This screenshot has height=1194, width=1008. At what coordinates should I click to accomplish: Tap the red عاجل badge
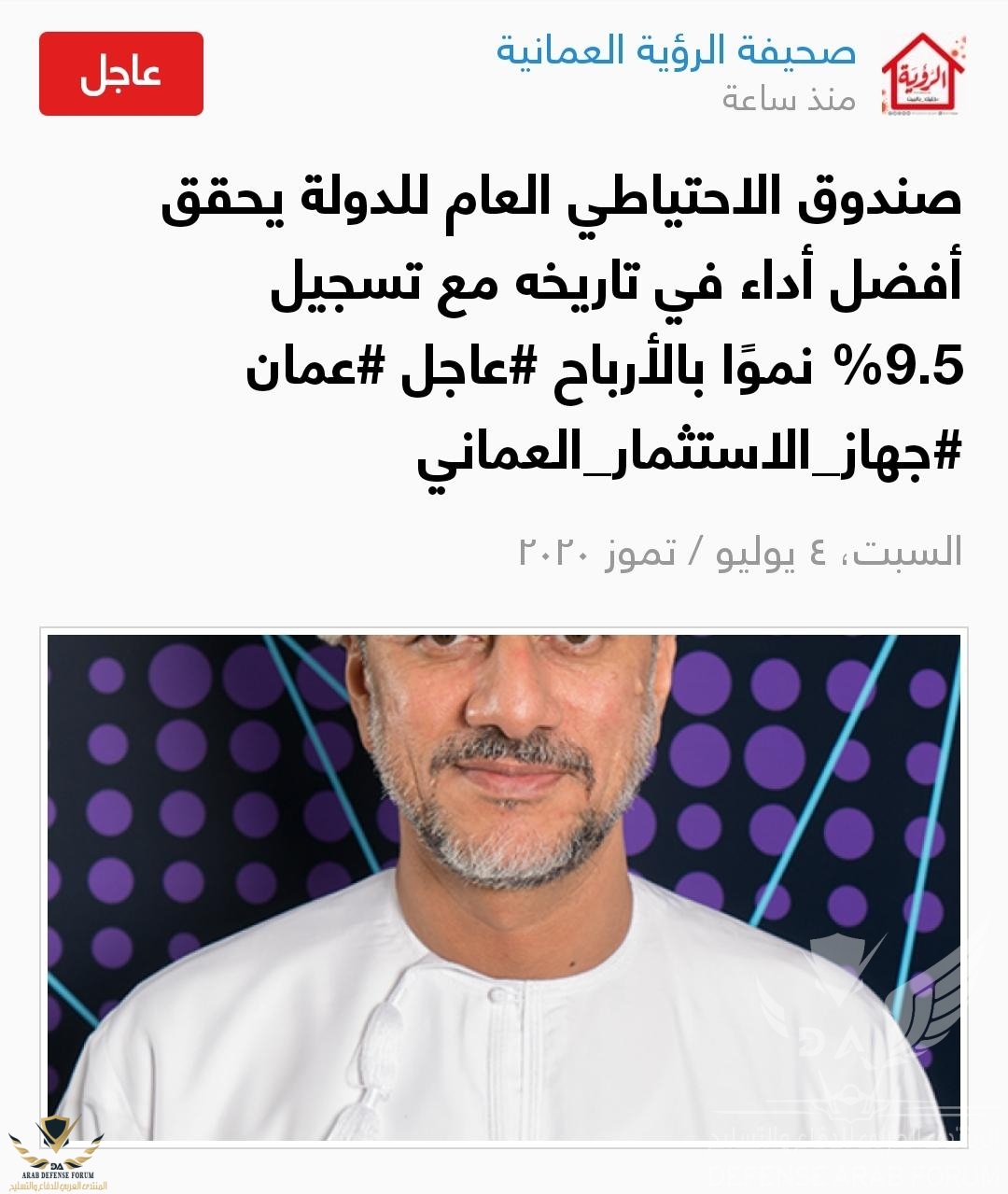[x=121, y=74]
